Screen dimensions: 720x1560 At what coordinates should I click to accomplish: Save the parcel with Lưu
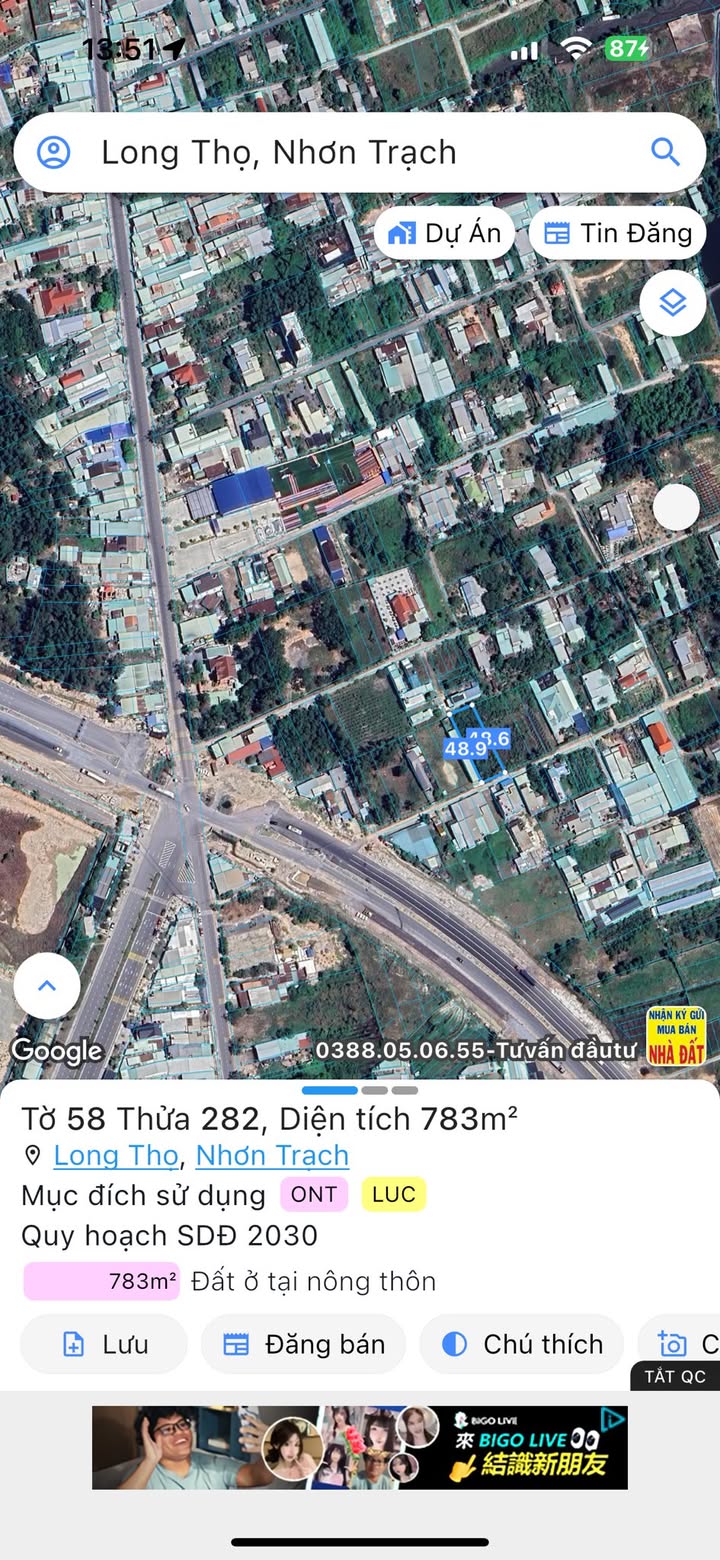tap(104, 1344)
